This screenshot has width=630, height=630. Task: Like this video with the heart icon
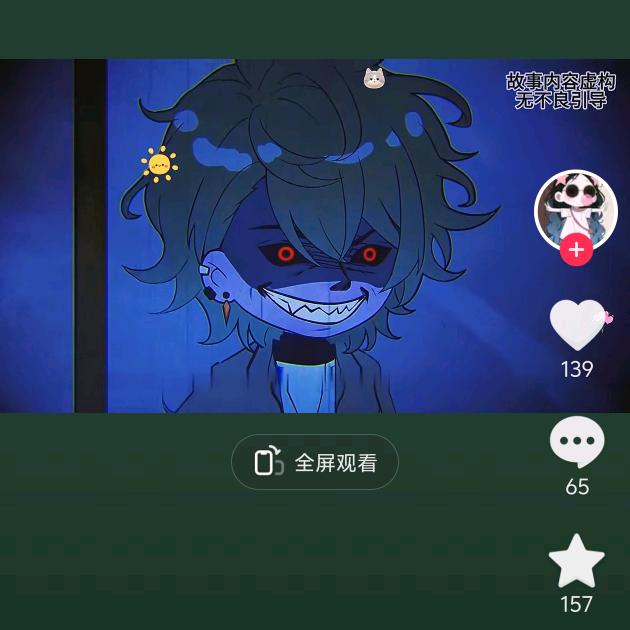[577, 326]
